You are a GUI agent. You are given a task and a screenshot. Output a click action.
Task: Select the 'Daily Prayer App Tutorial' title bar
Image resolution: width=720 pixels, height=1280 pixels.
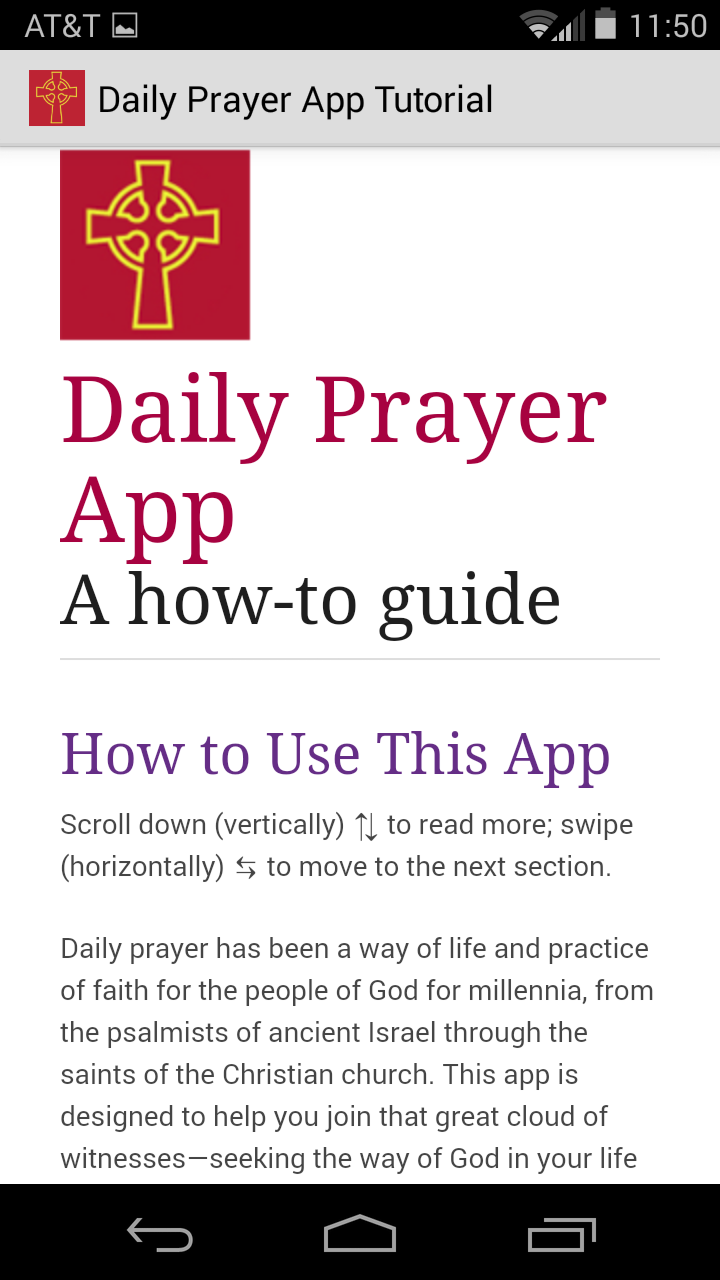(294, 97)
